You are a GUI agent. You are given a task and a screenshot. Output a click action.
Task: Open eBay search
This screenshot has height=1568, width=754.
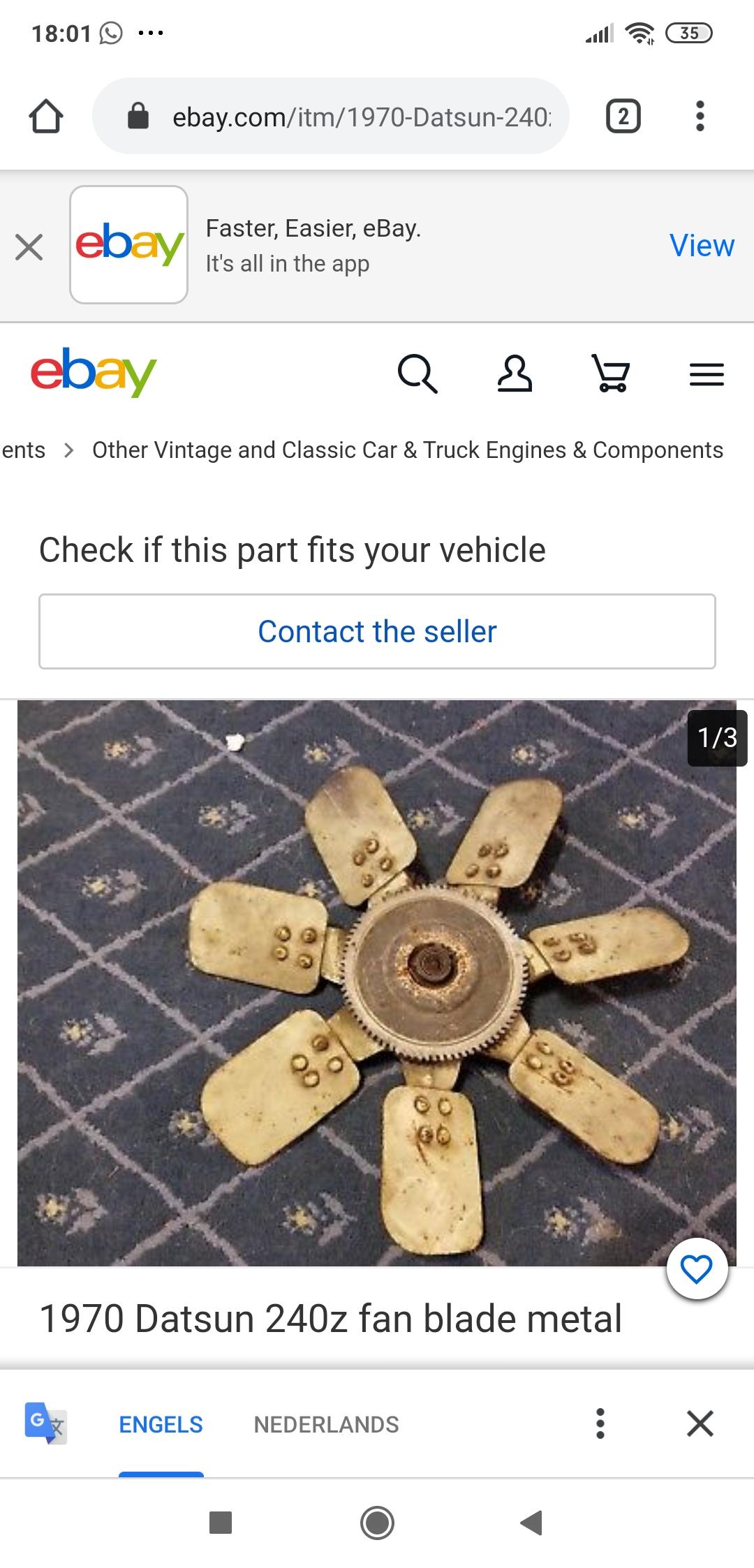tap(417, 373)
